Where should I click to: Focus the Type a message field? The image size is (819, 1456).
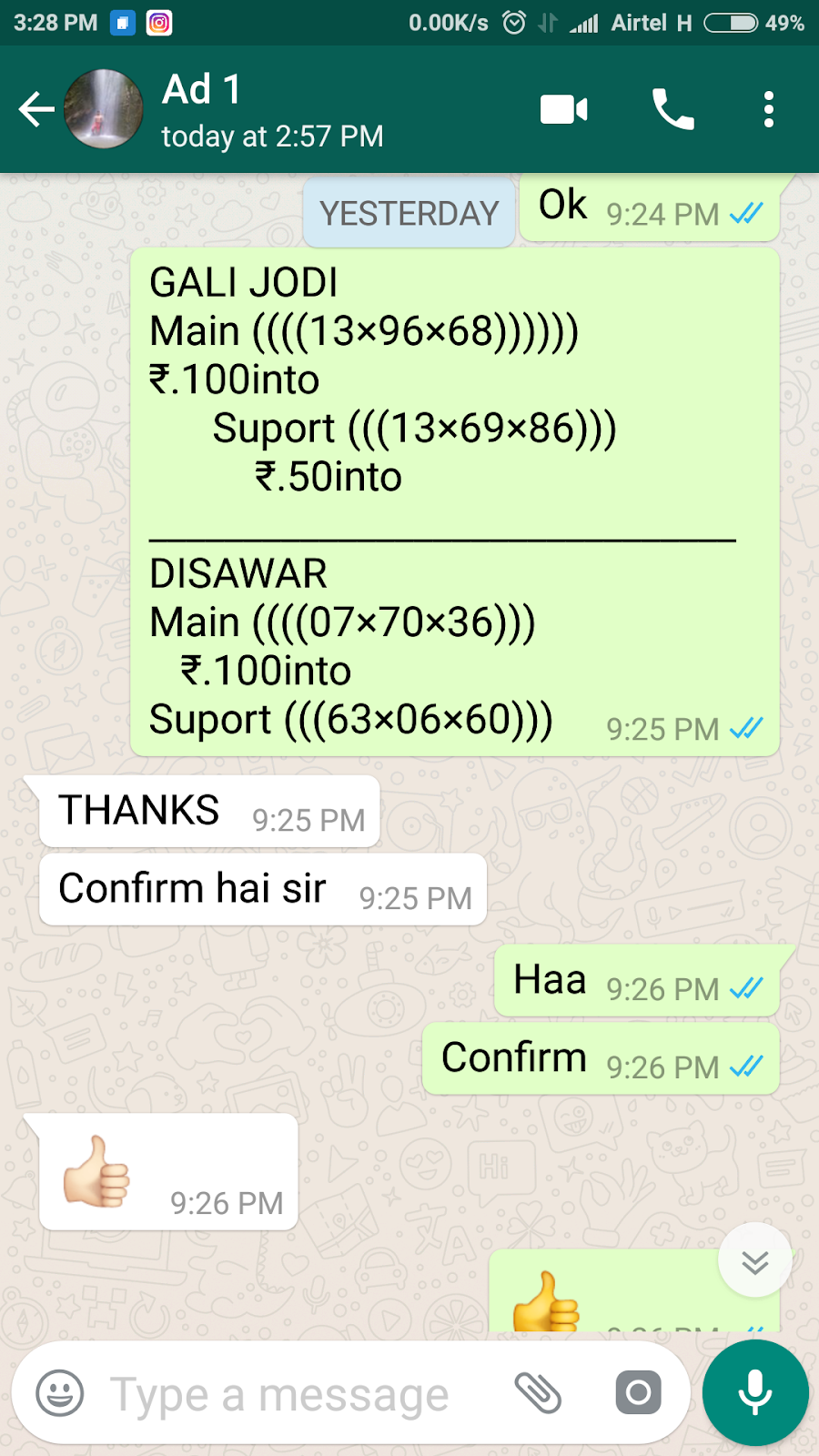pyautogui.click(x=279, y=1394)
